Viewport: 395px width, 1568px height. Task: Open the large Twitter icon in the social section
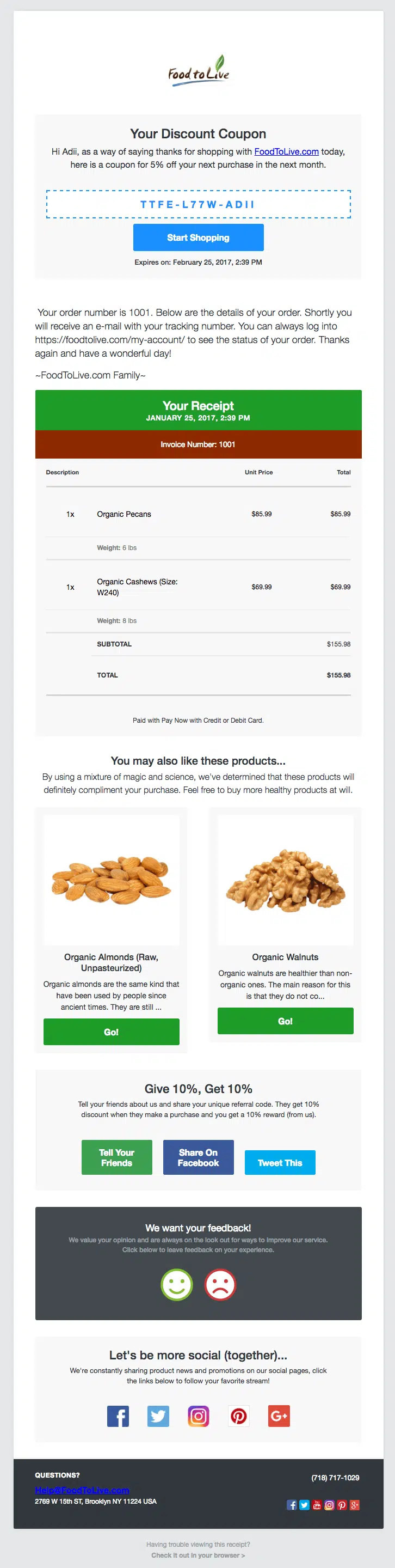(x=158, y=1417)
